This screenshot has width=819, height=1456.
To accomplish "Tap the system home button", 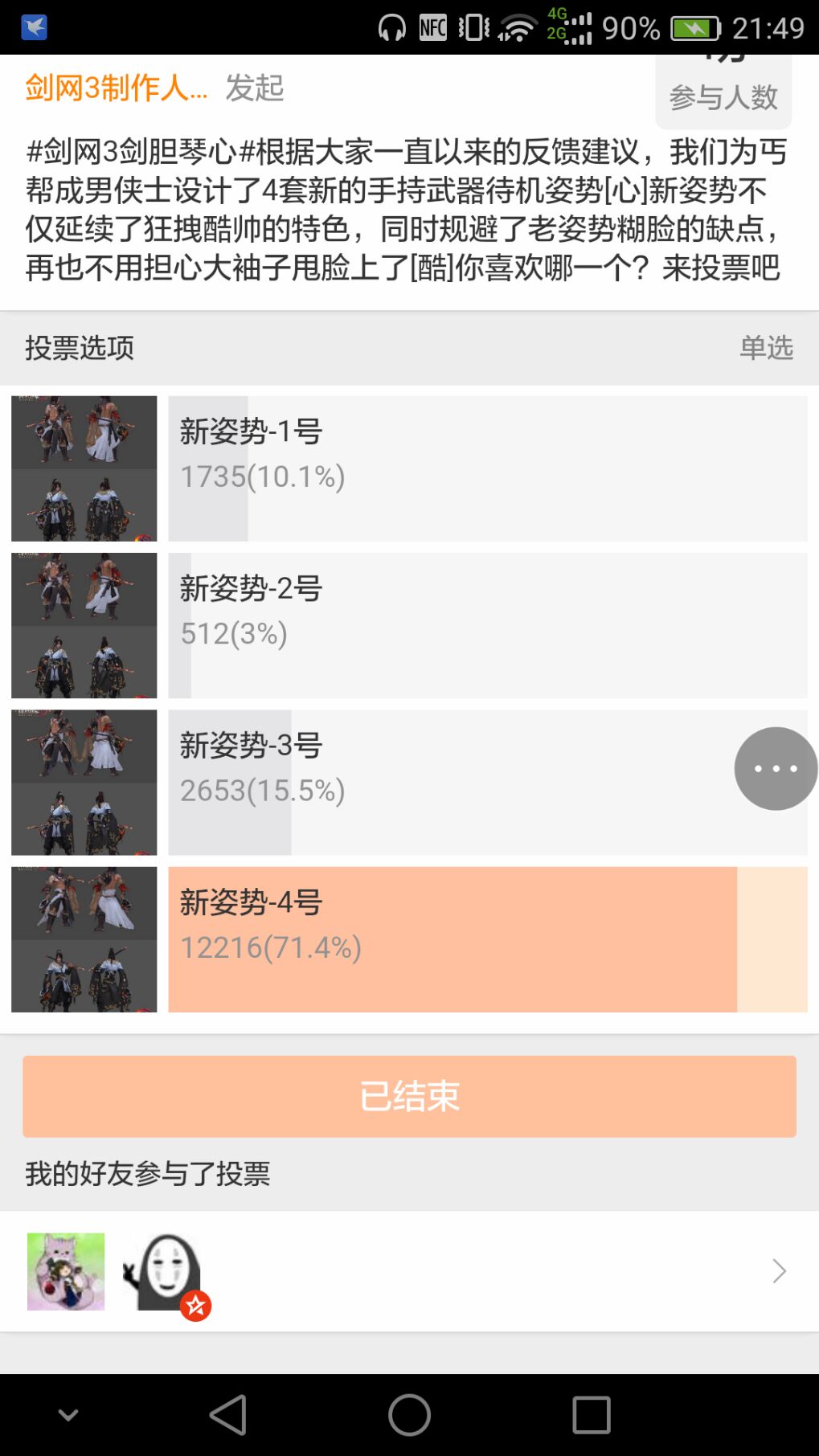I will 409,1414.
